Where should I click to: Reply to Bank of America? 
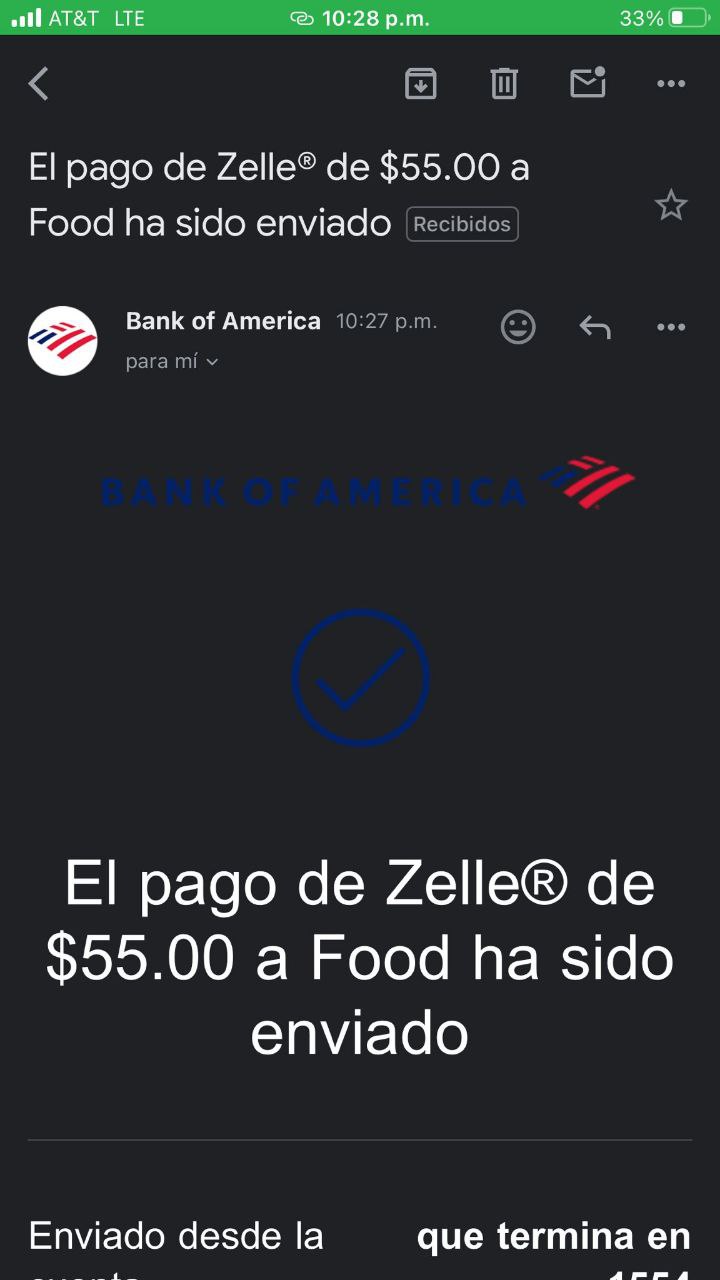pyautogui.click(x=595, y=327)
